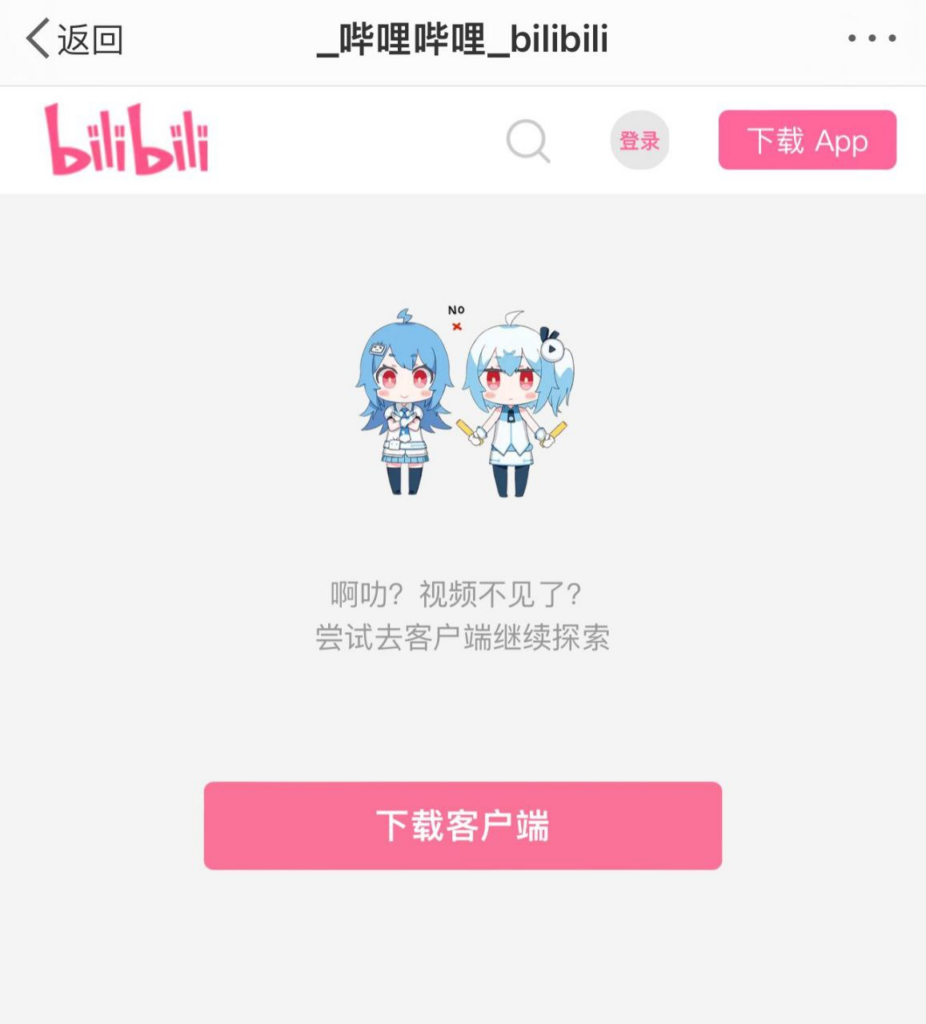Open the bilibili home logo
Image resolution: width=926 pixels, height=1024 pixels.
[127, 140]
